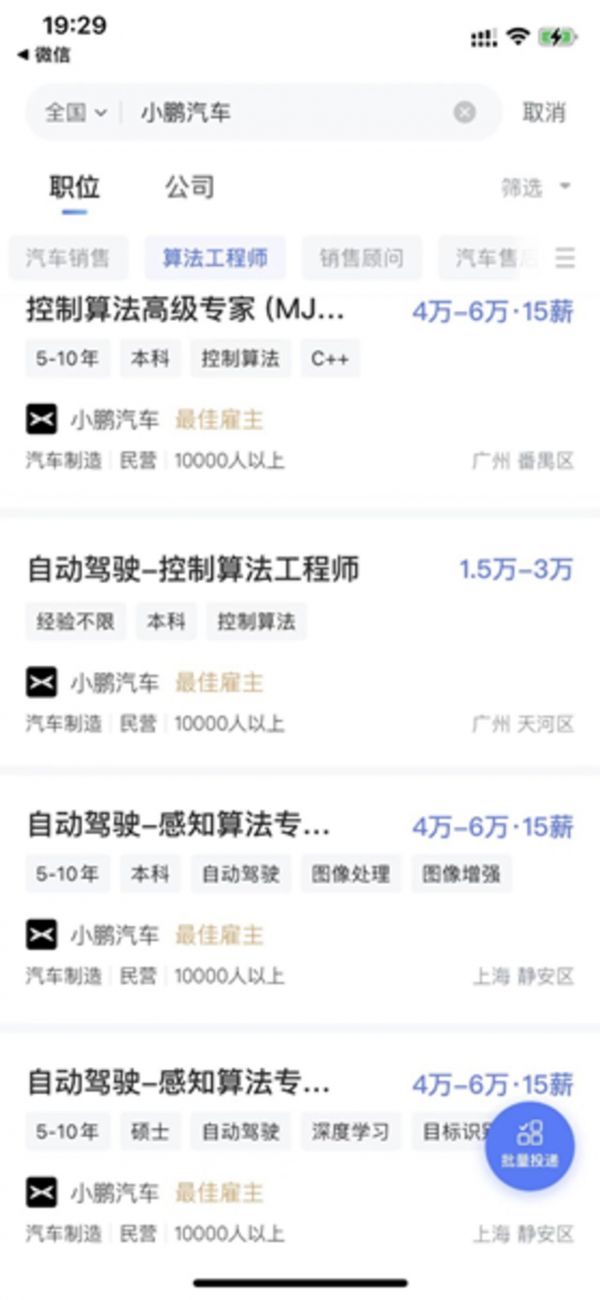Select the 汽车销售 chip

pos(69,258)
